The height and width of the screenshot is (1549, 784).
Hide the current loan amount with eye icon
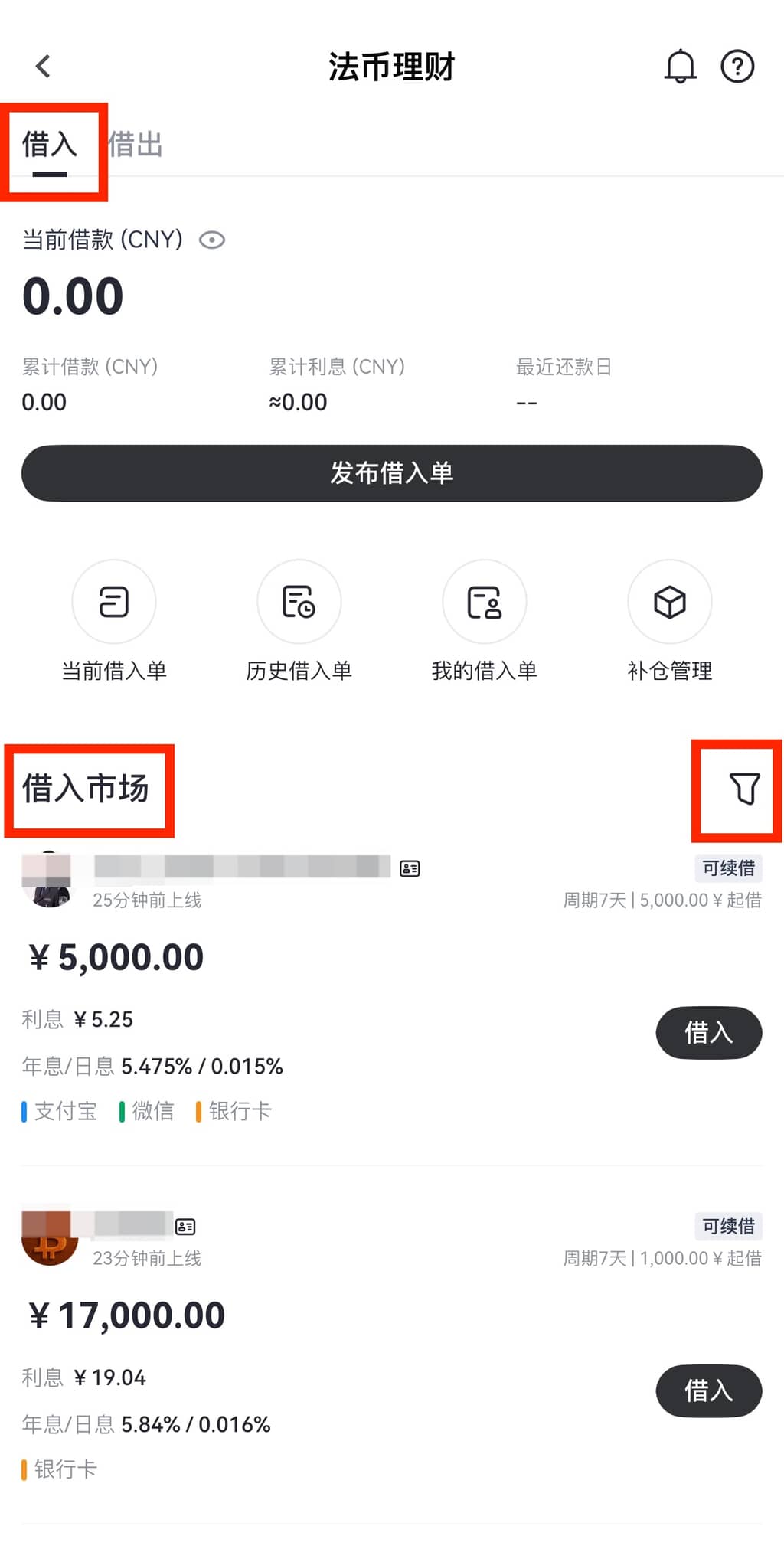point(211,240)
